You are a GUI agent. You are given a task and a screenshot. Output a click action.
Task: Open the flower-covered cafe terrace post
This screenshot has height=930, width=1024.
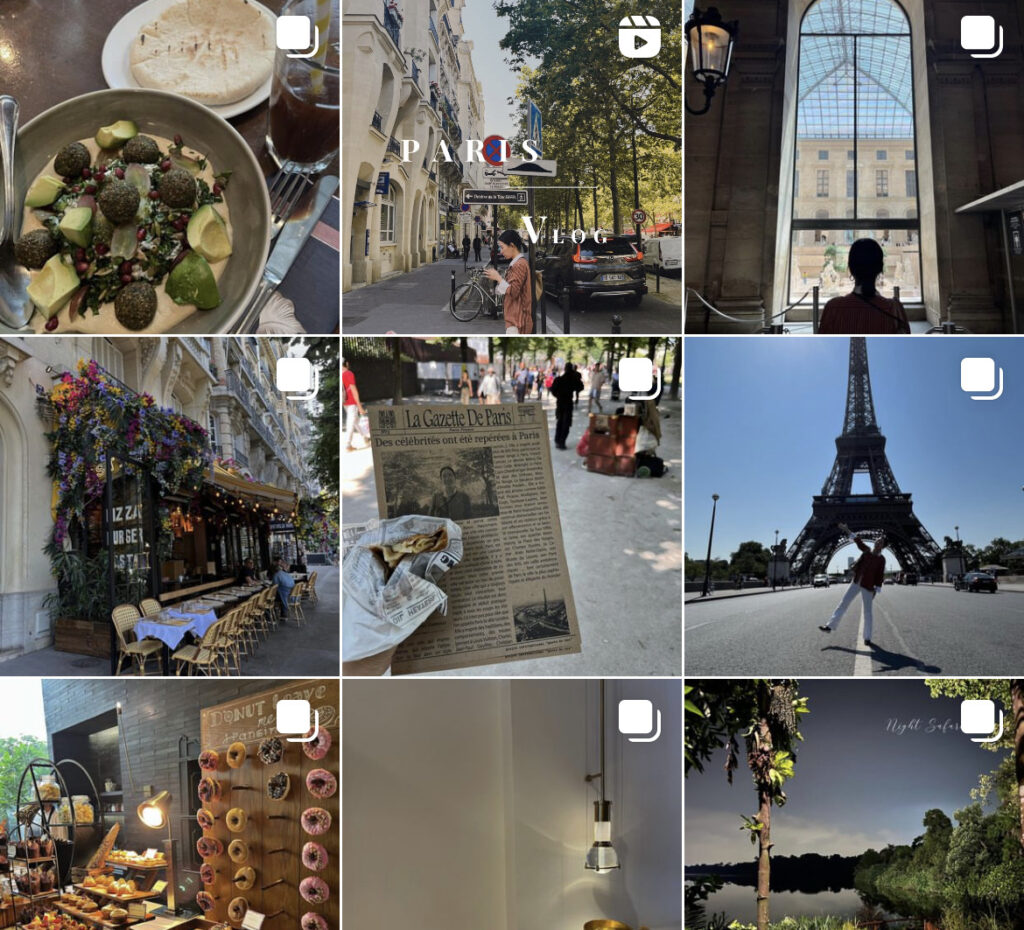click(169, 506)
